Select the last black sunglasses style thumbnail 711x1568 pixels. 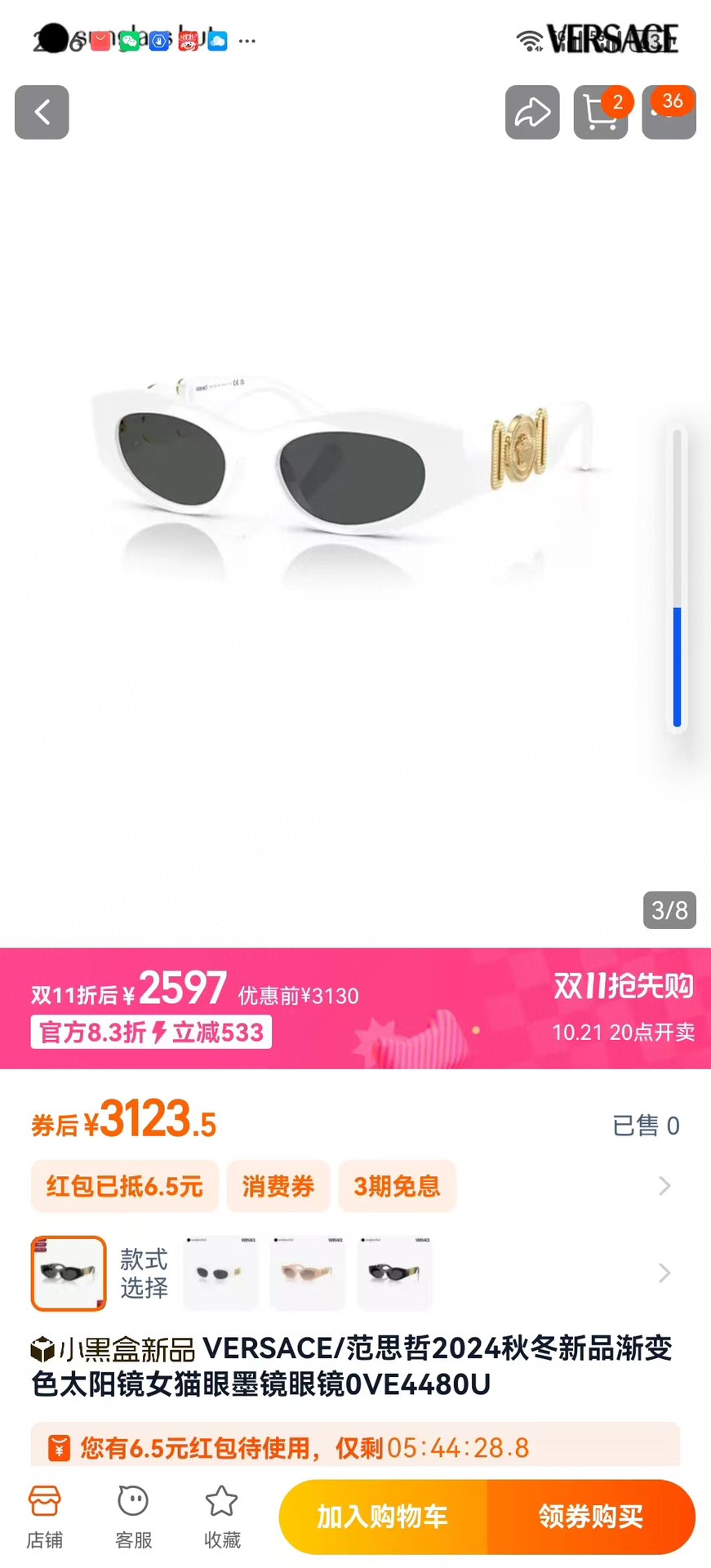395,1273
